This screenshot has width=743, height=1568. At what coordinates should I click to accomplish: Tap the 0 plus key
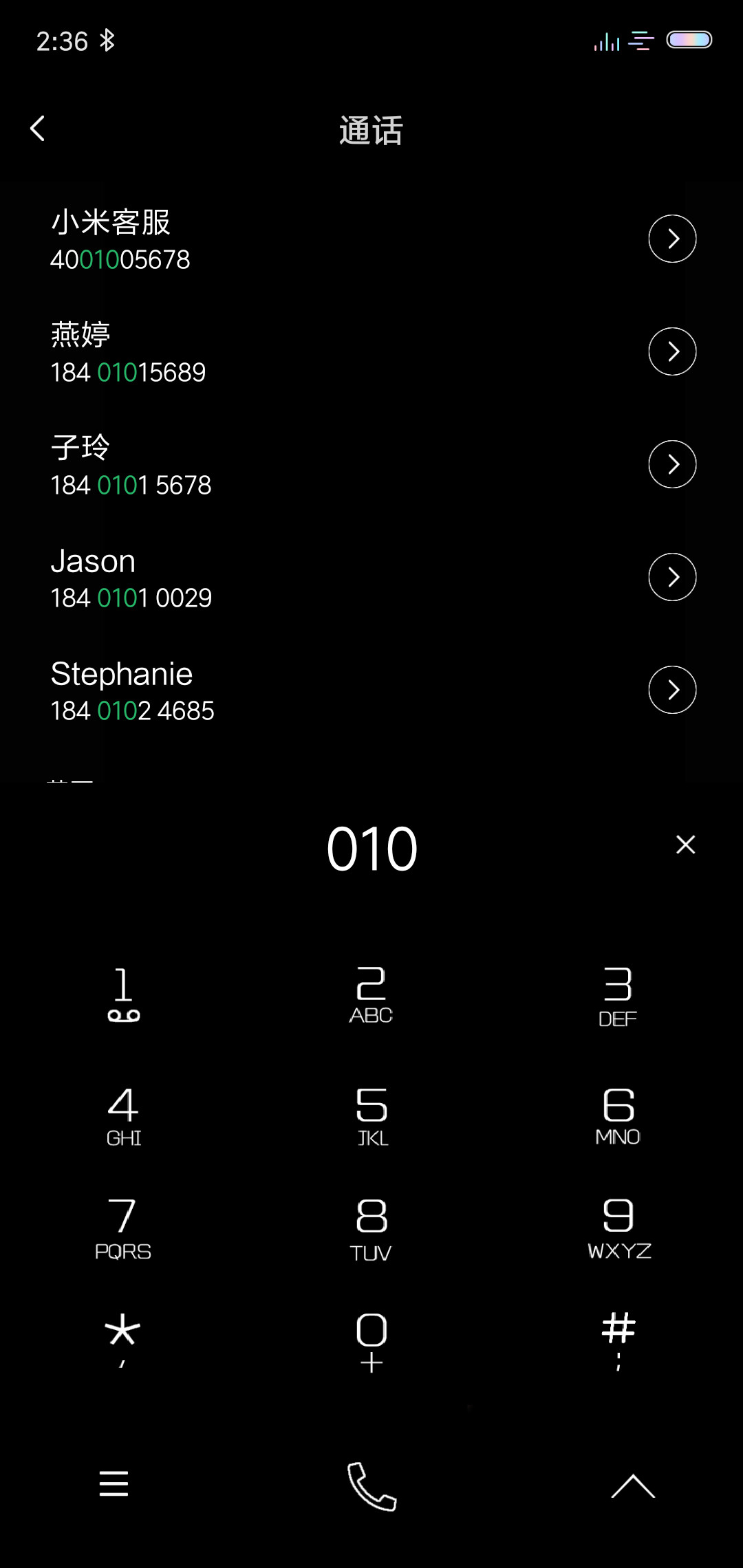(371, 1342)
